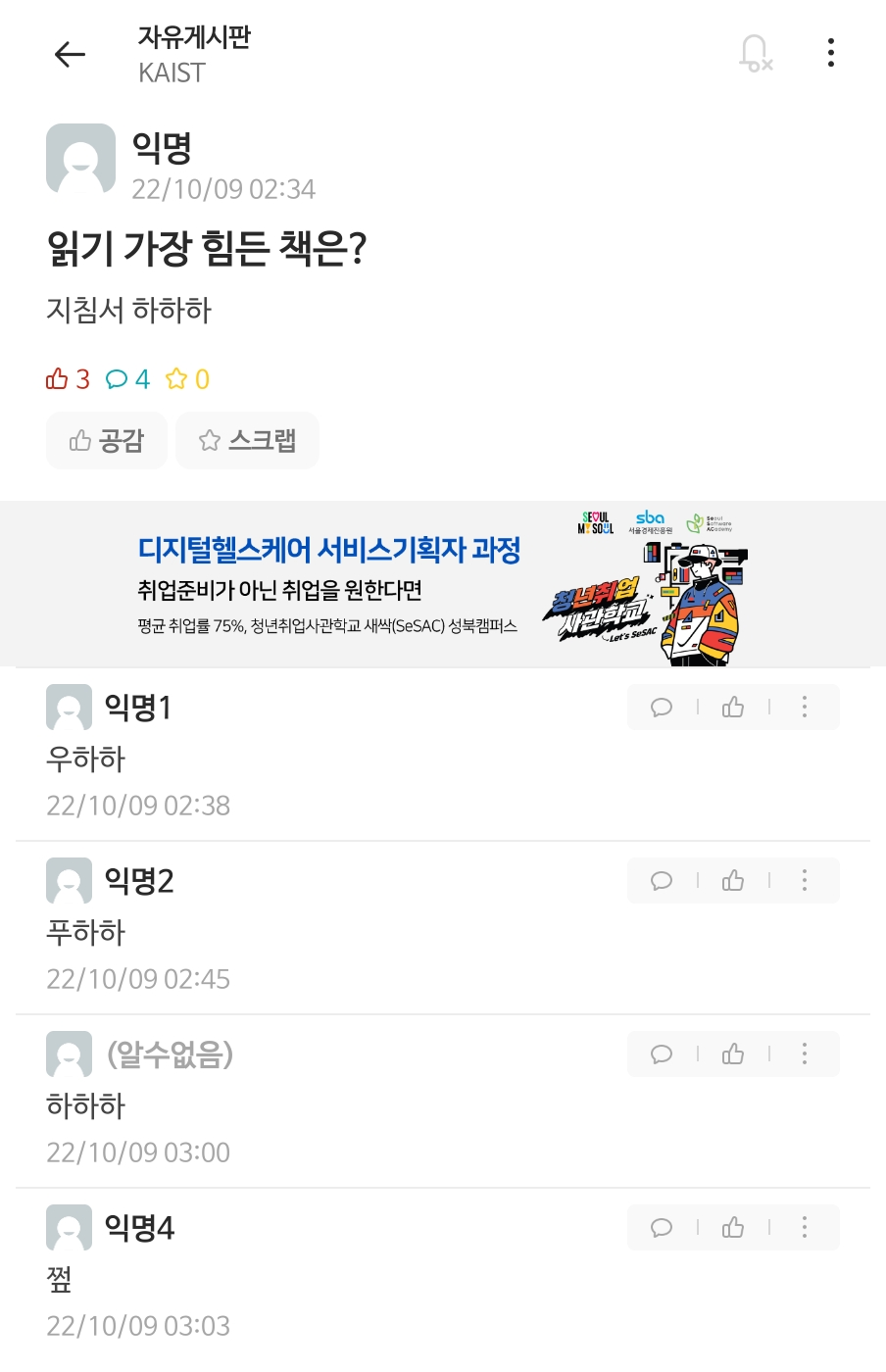Tap the 공감 button
Viewport: 886px width, 1372px height.
[x=107, y=441]
